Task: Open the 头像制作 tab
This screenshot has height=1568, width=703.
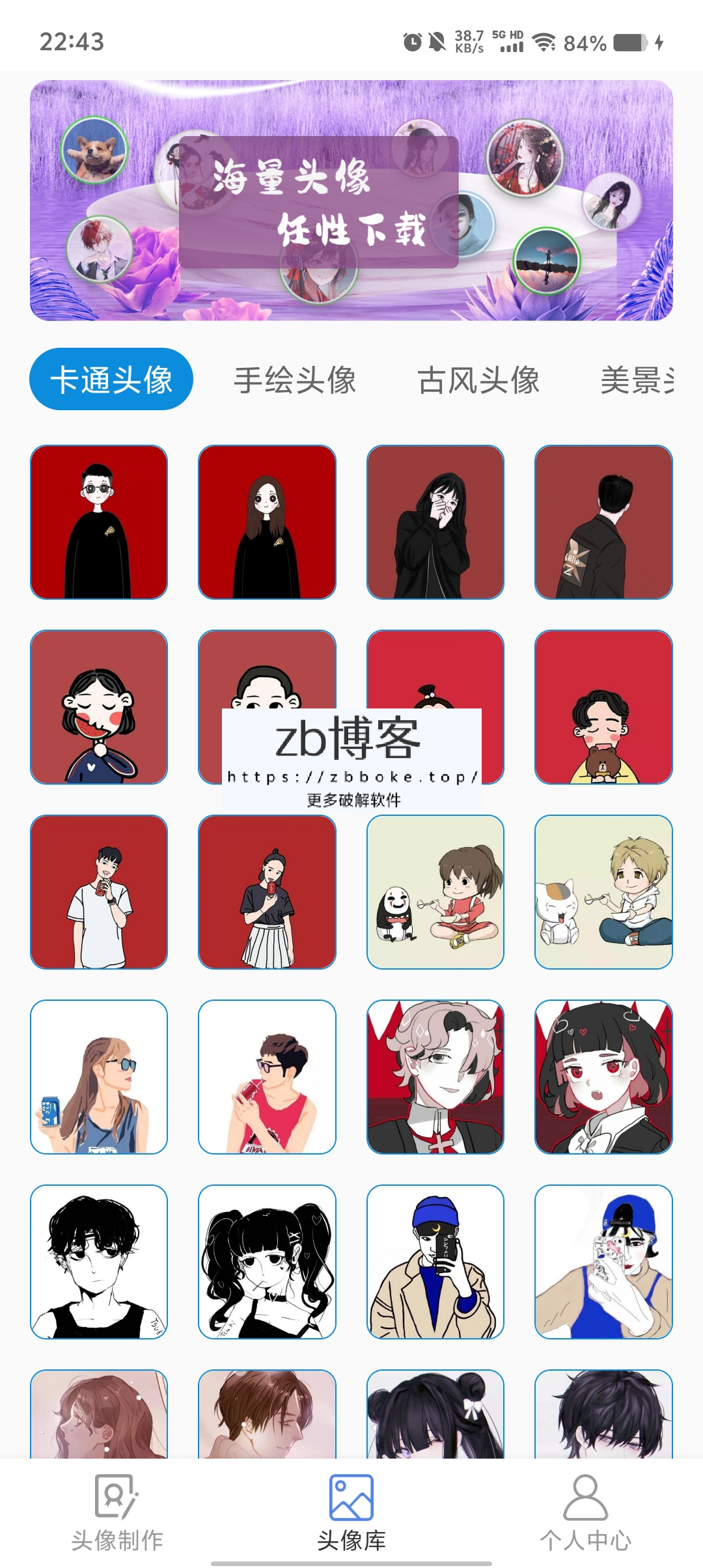Action: pos(117,1512)
